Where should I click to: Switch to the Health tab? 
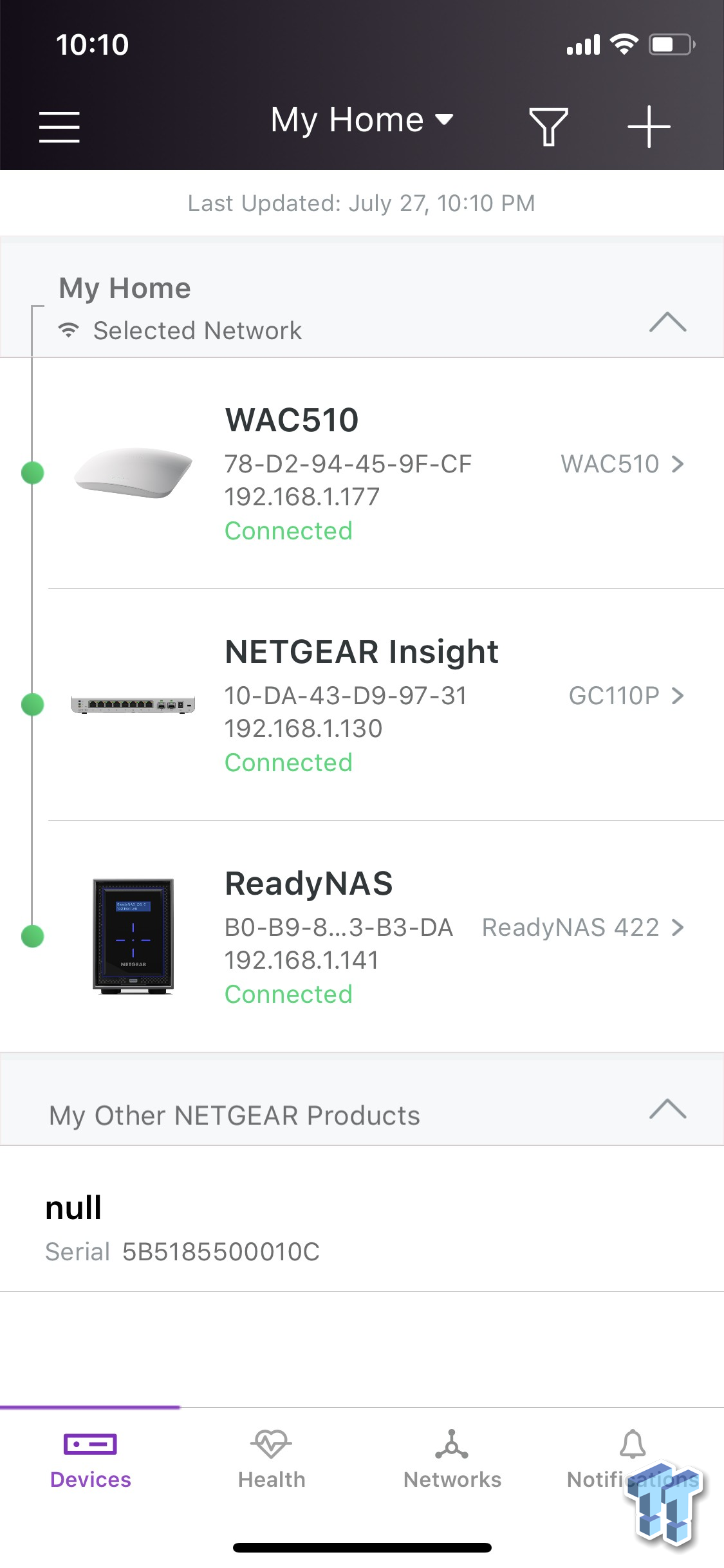coord(271,1468)
